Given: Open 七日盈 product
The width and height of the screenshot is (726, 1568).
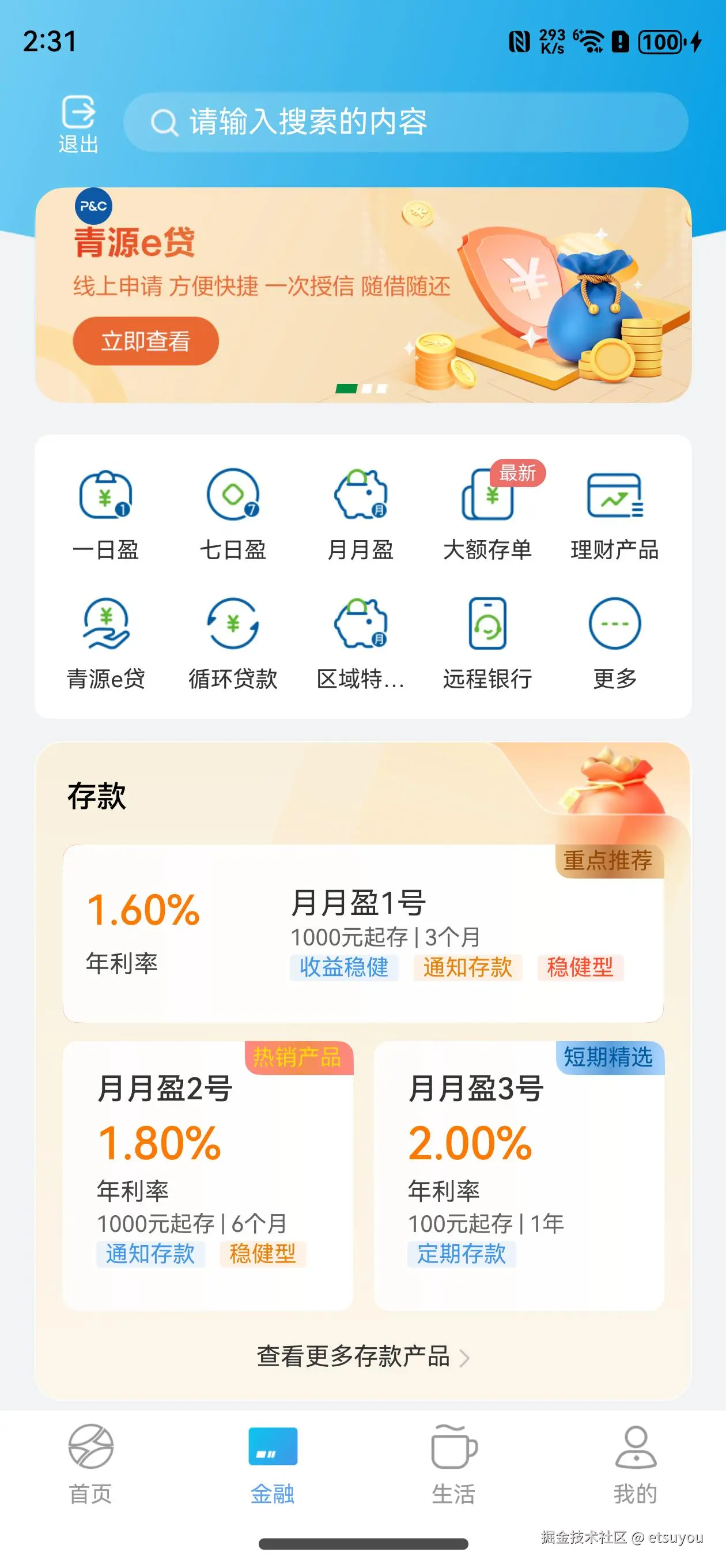Looking at the screenshot, I should pyautogui.click(x=233, y=514).
